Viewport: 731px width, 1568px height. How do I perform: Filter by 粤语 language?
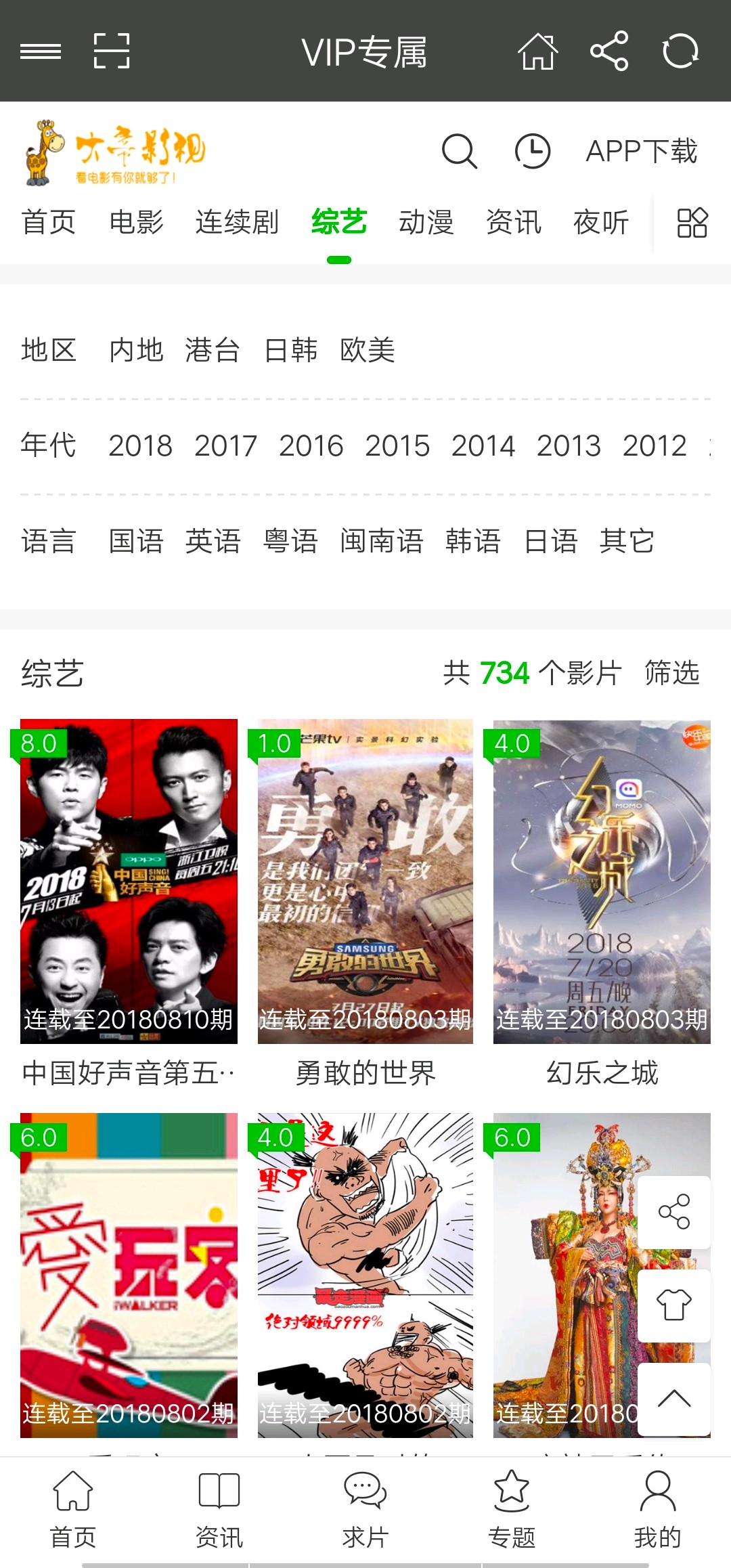click(290, 542)
